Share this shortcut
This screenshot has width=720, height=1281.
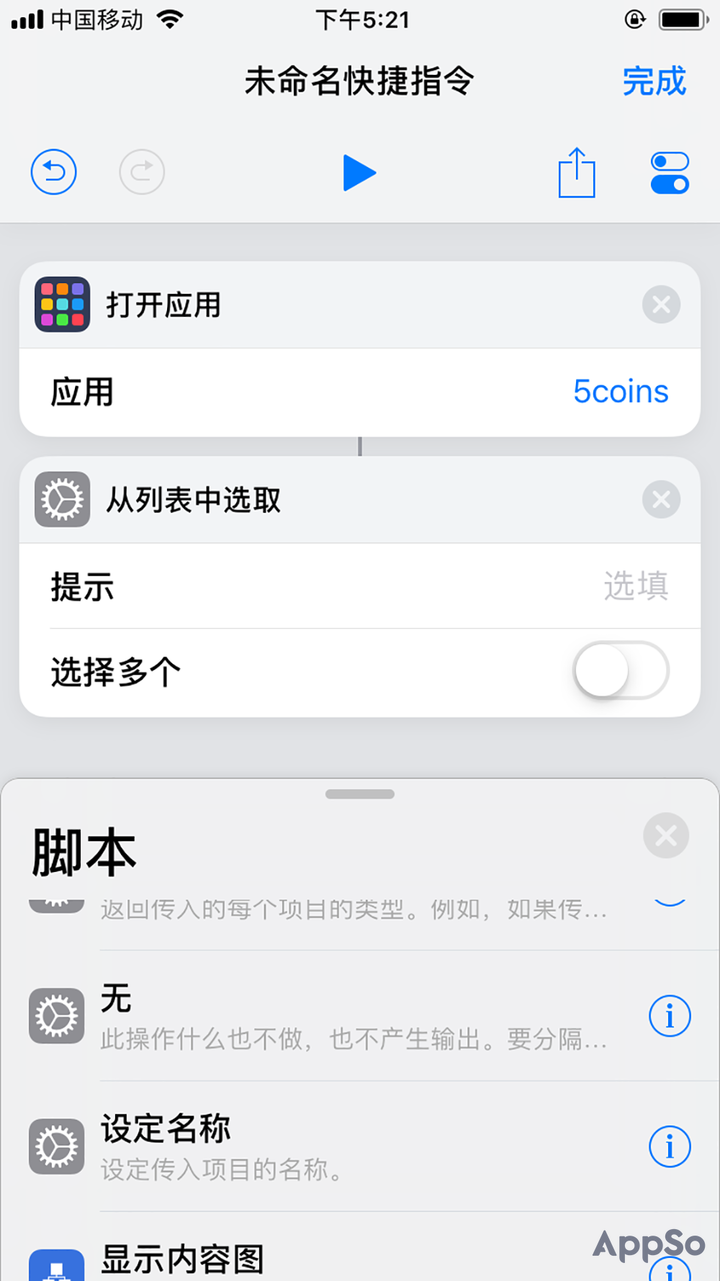(x=577, y=172)
